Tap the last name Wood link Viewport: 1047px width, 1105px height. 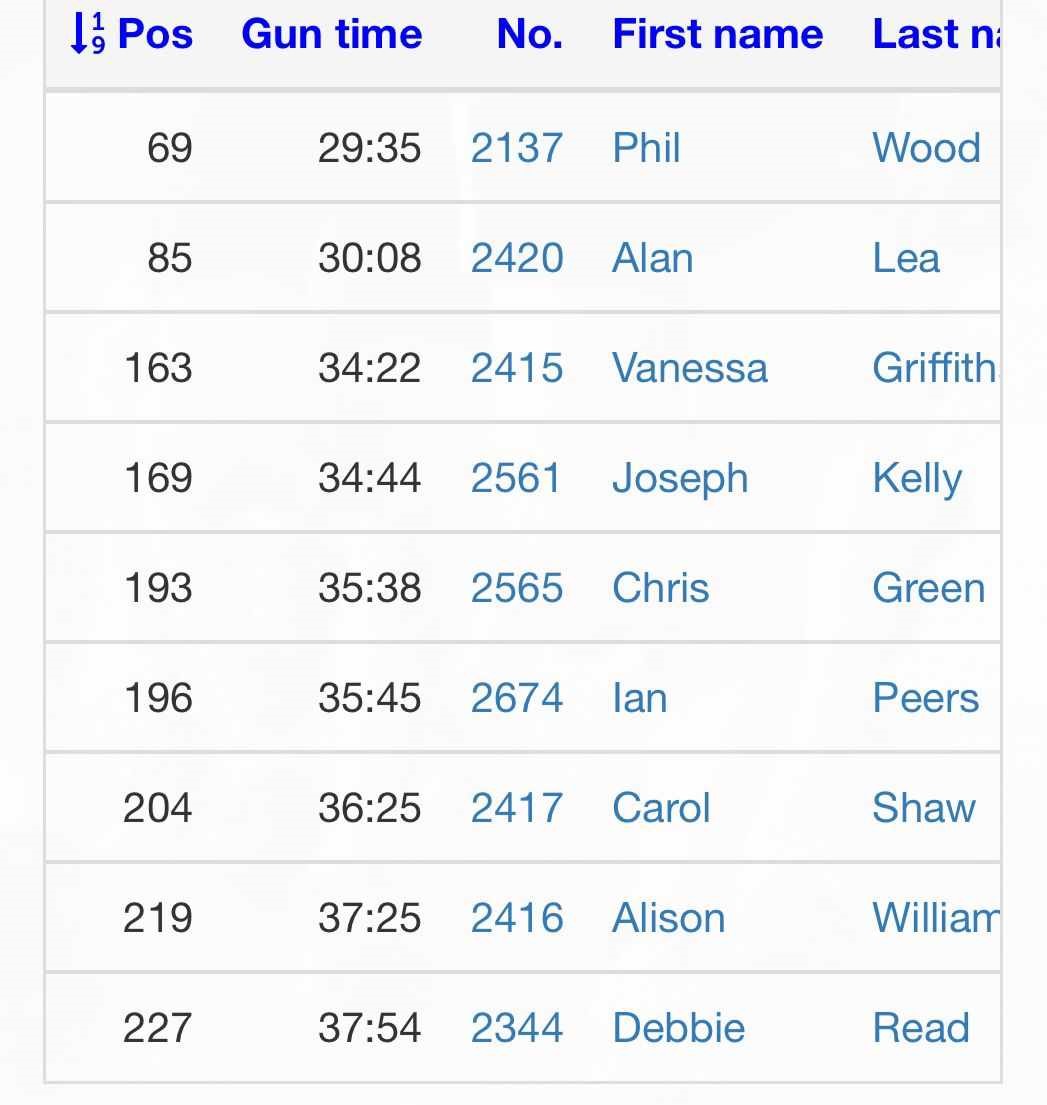click(926, 149)
